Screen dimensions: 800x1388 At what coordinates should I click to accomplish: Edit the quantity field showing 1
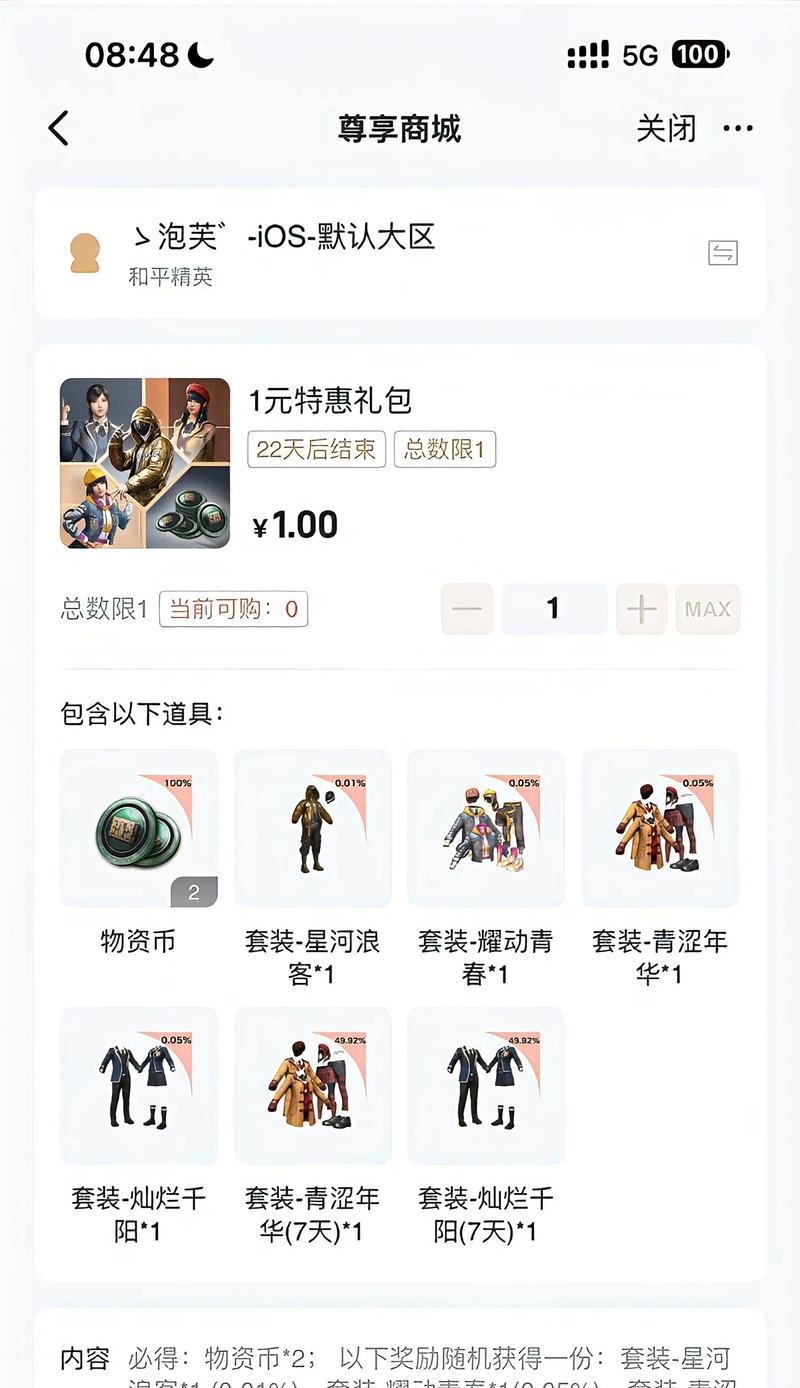click(554, 609)
